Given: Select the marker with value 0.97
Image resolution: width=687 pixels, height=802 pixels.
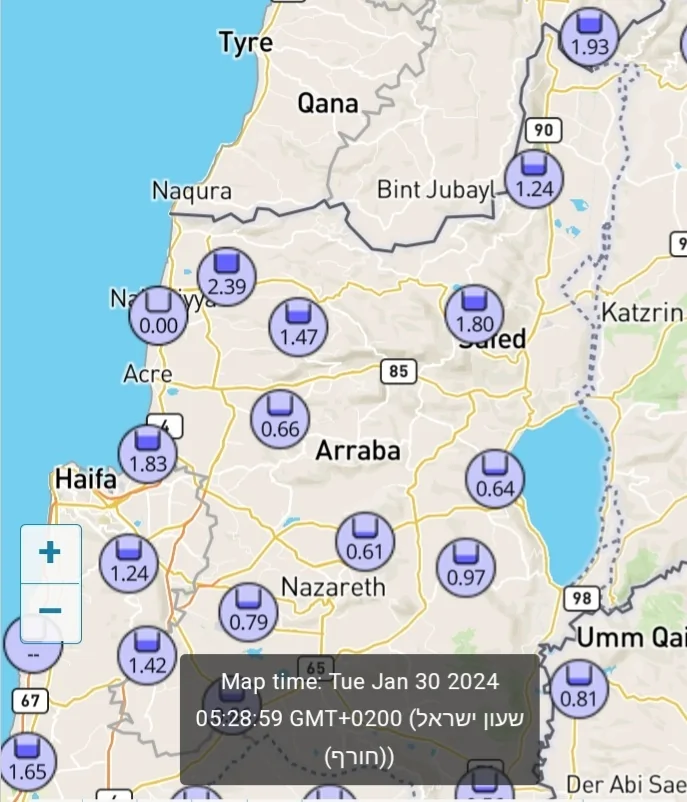Looking at the screenshot, I should [x=466, y=567].
